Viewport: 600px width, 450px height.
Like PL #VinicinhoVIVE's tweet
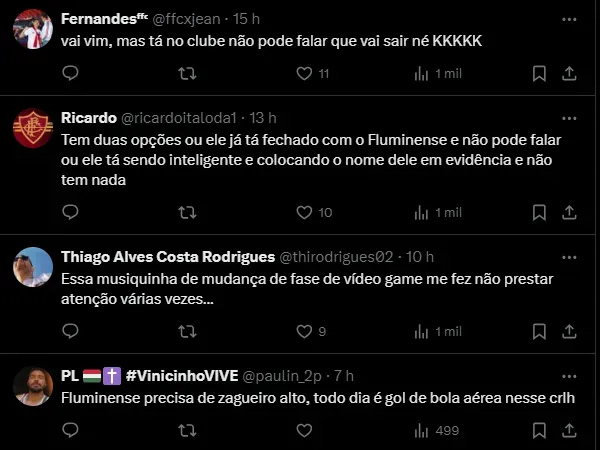304,431
